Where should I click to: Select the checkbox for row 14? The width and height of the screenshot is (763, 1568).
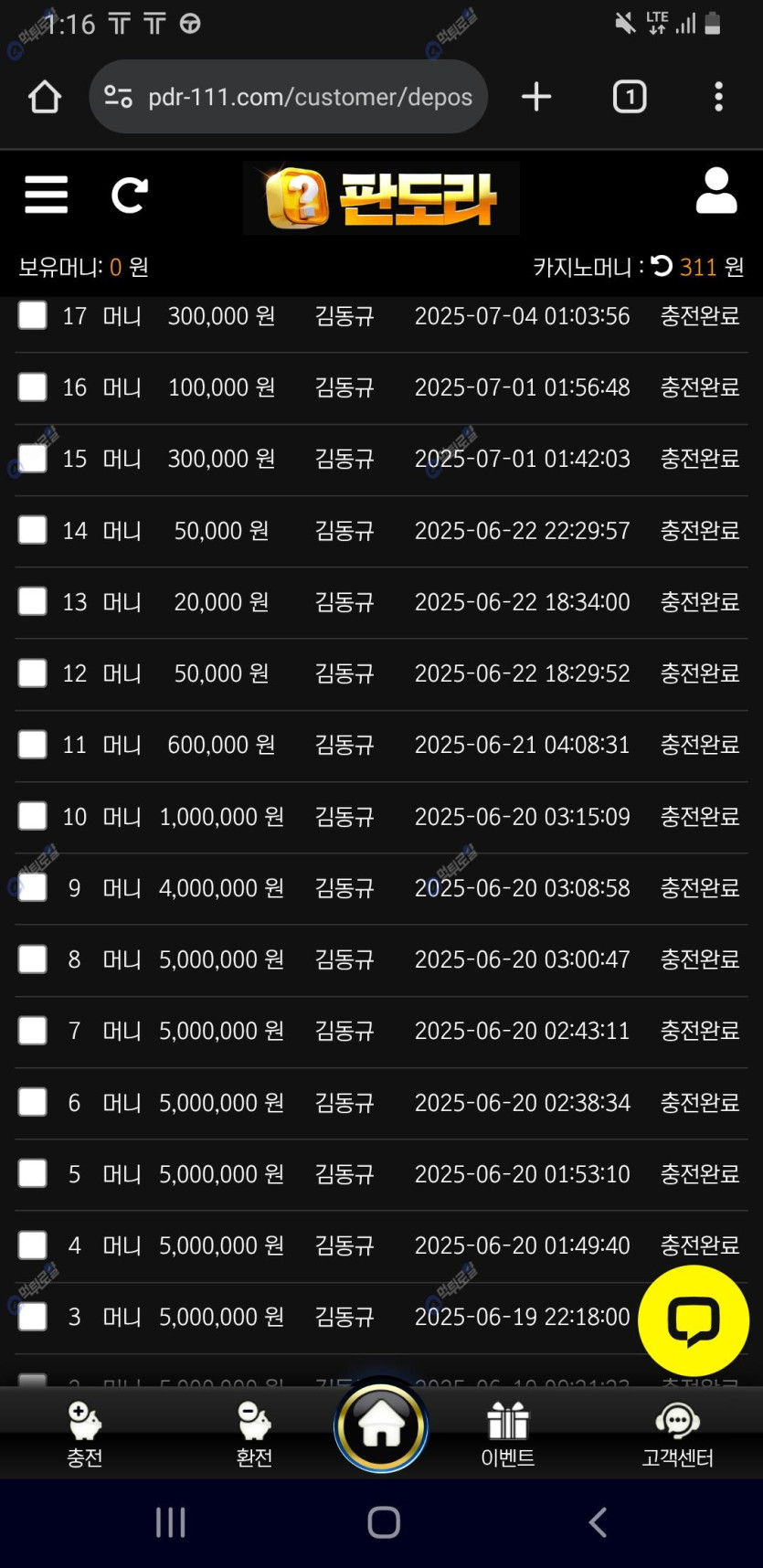point(33,530)
